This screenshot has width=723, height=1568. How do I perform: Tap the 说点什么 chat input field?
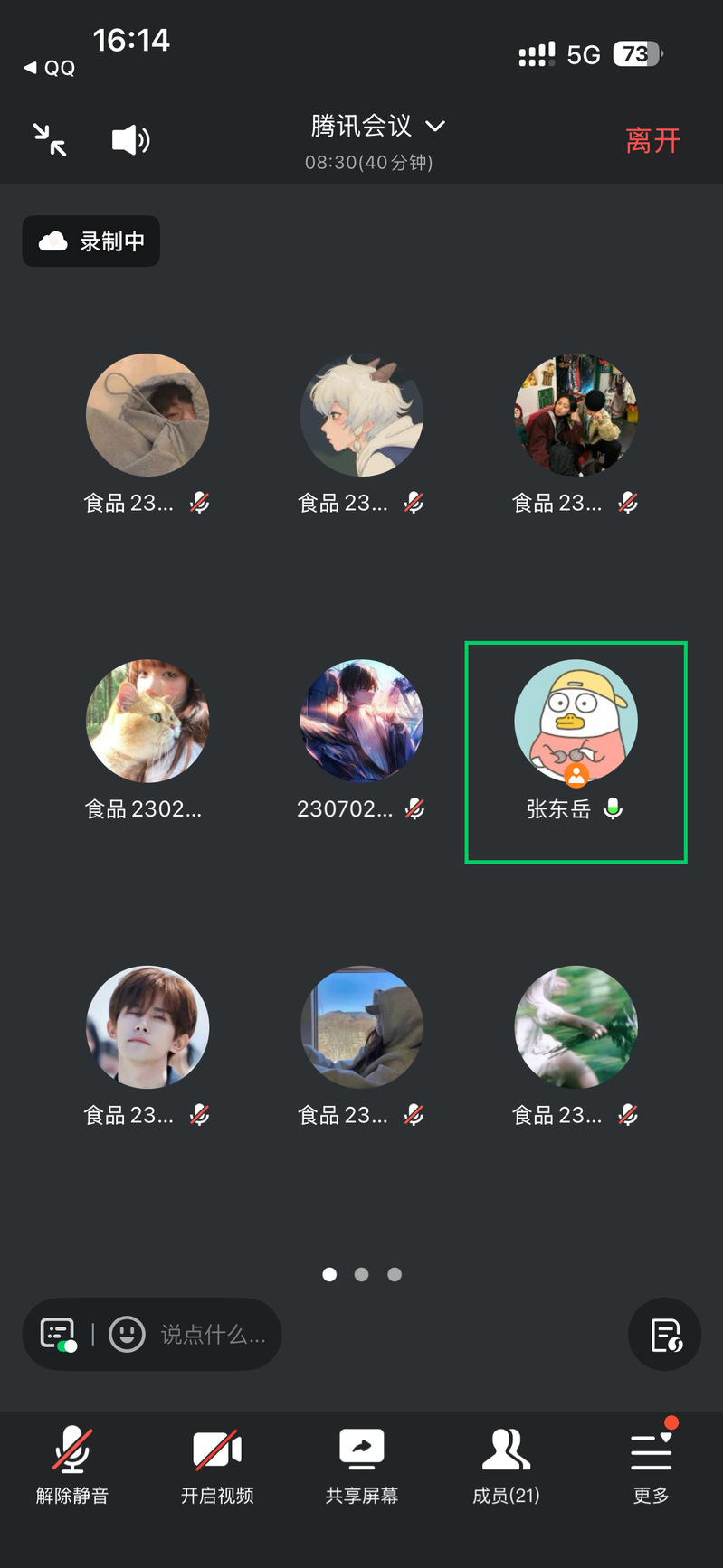tap(213, 1334)
